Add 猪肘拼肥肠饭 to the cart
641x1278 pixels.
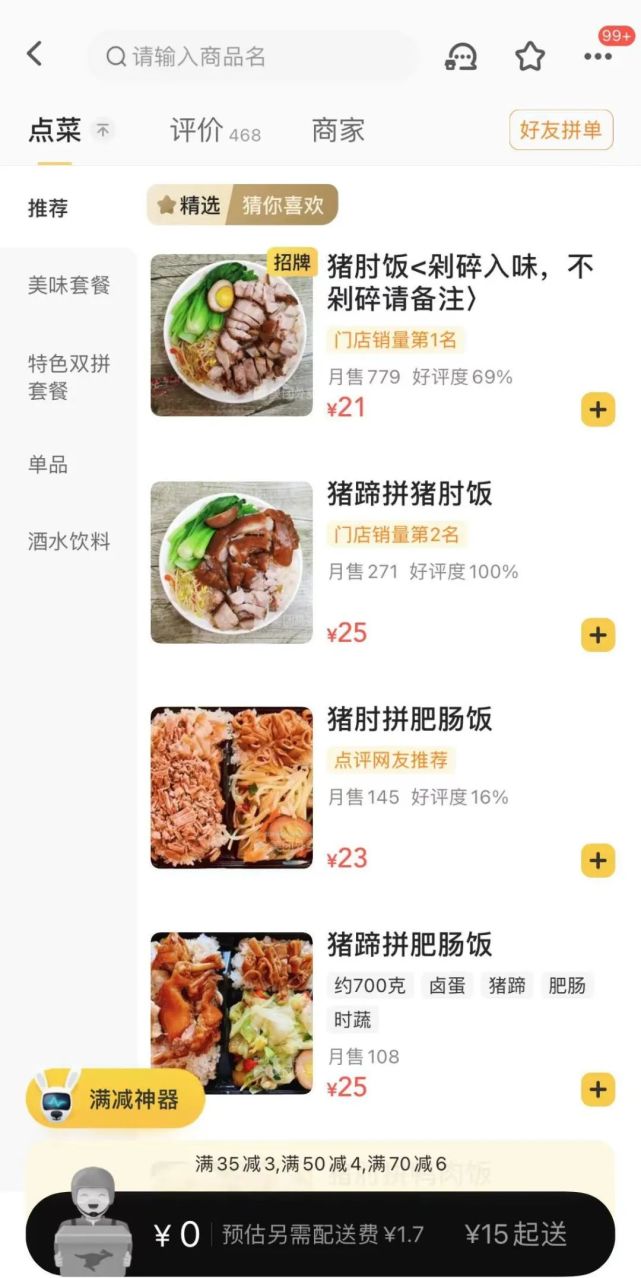coord(598,860)
